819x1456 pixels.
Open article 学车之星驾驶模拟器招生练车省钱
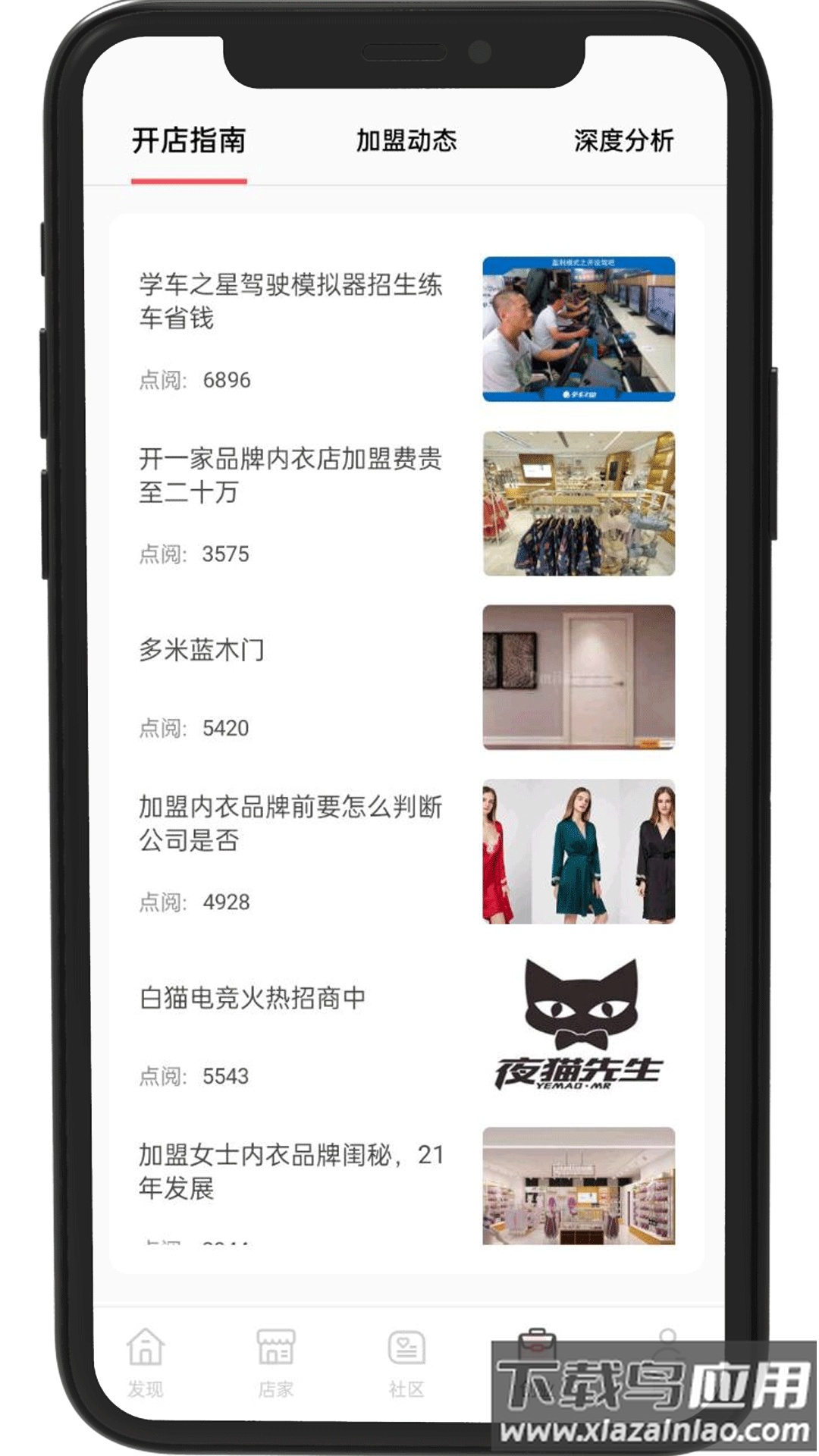[290, 302]
